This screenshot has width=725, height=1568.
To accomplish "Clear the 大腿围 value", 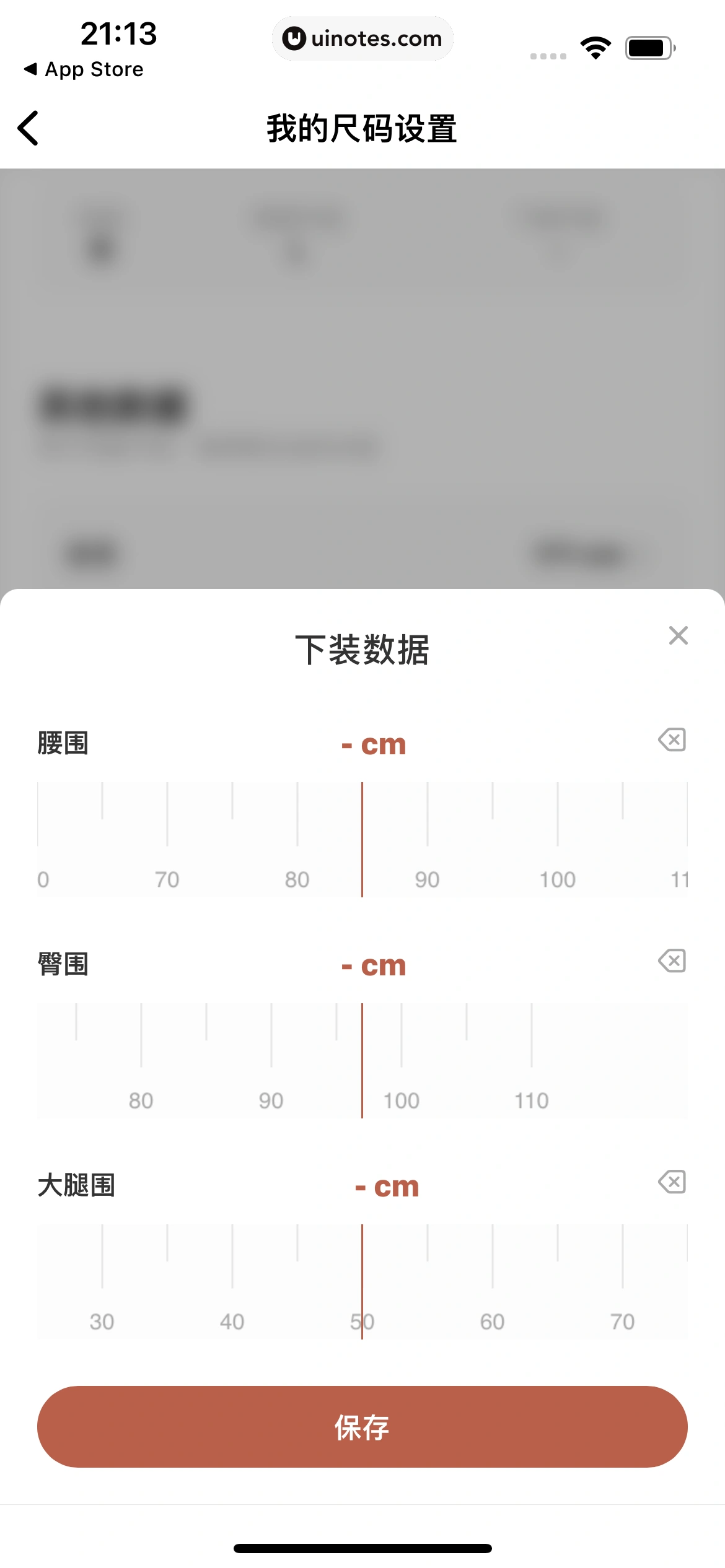I will [x=672, y=1182].
